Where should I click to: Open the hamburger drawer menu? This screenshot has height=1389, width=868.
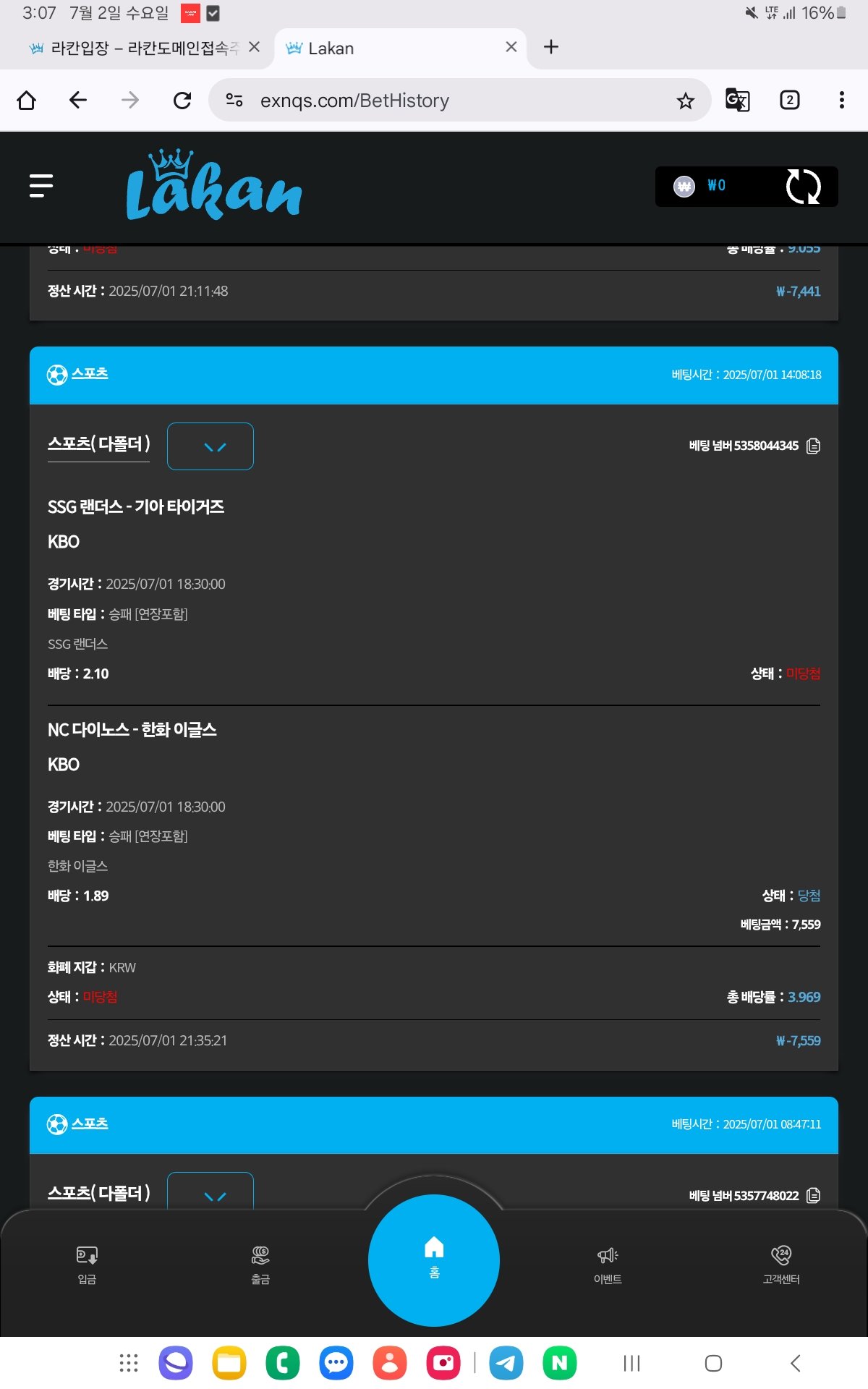pyautogui.click(x=41, y=186)
